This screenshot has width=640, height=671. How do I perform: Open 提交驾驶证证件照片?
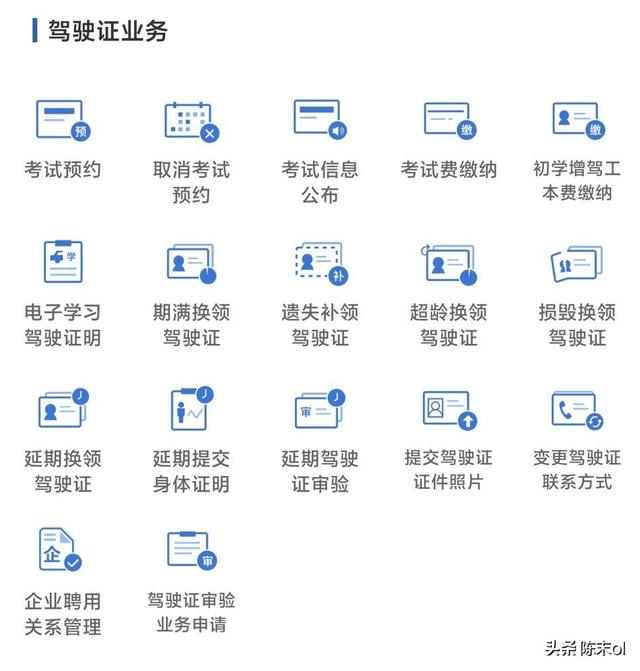[x=448, y=409]
